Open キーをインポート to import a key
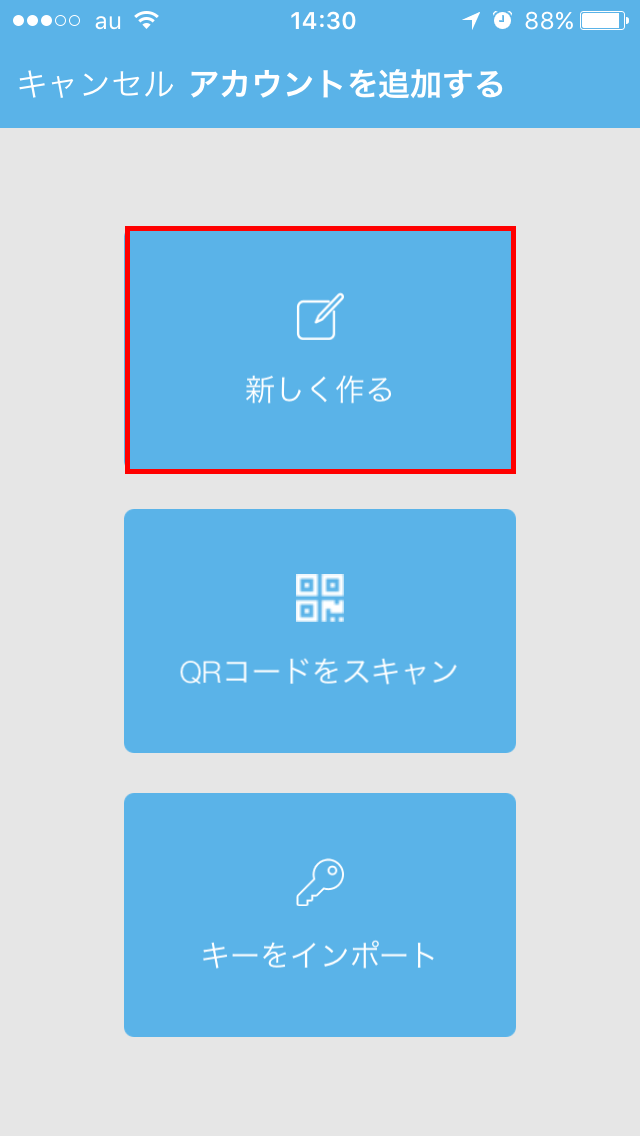Screen dimensions: 640x1136 click(x=320, y=915)
